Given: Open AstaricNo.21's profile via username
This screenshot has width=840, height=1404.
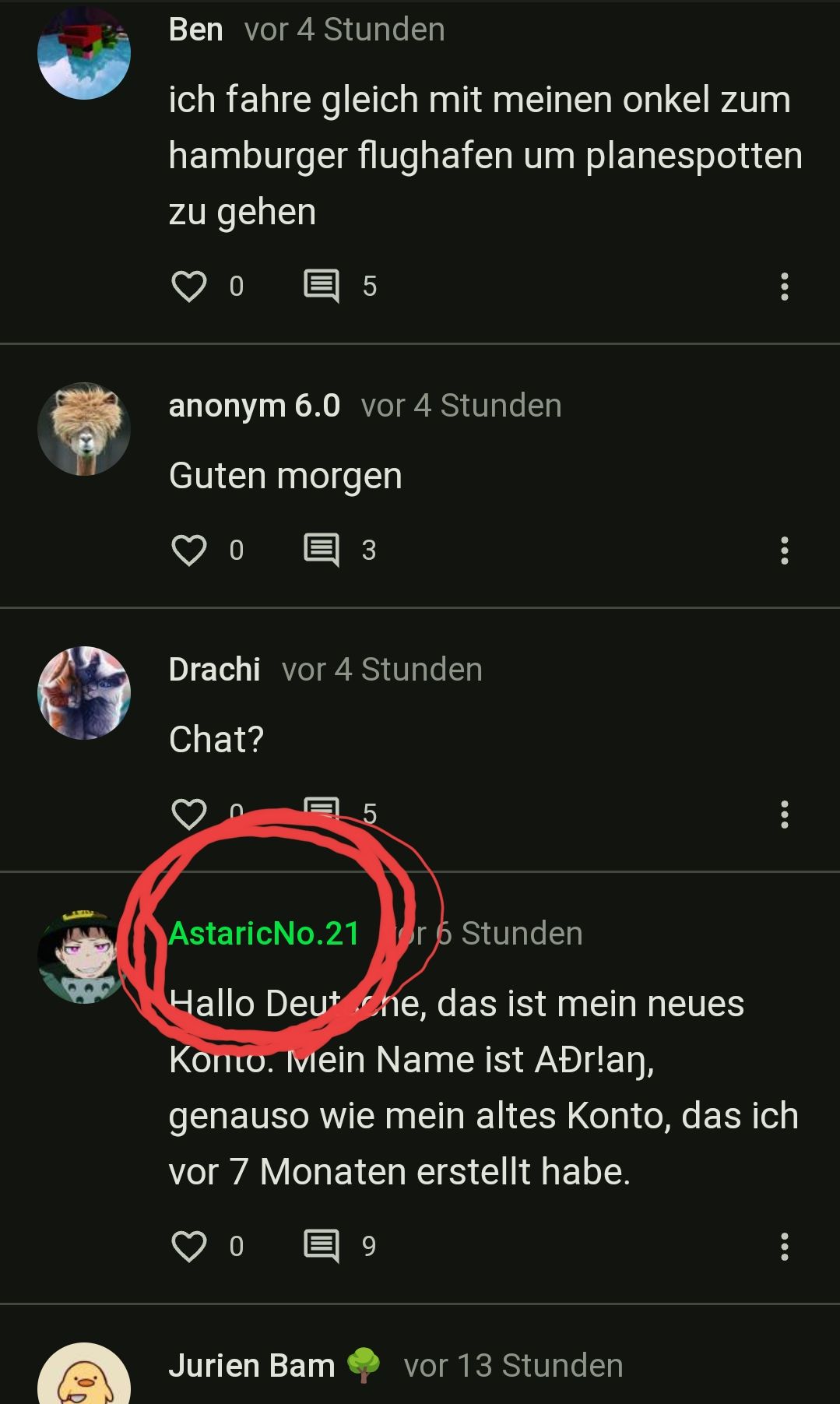Looking at the screenshot, I should click(x=264, y=933).
